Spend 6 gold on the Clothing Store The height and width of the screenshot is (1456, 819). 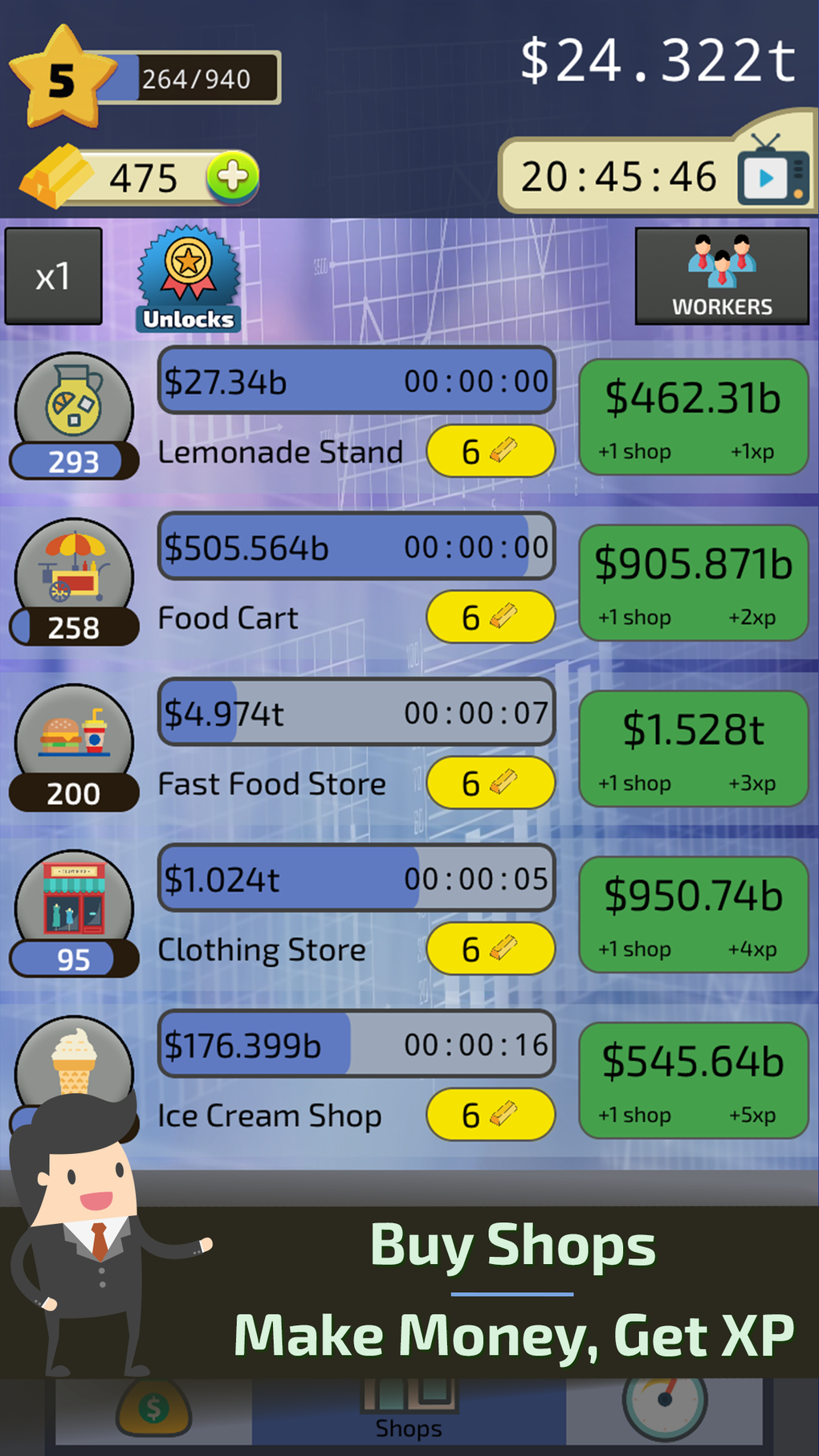[490, 949]
